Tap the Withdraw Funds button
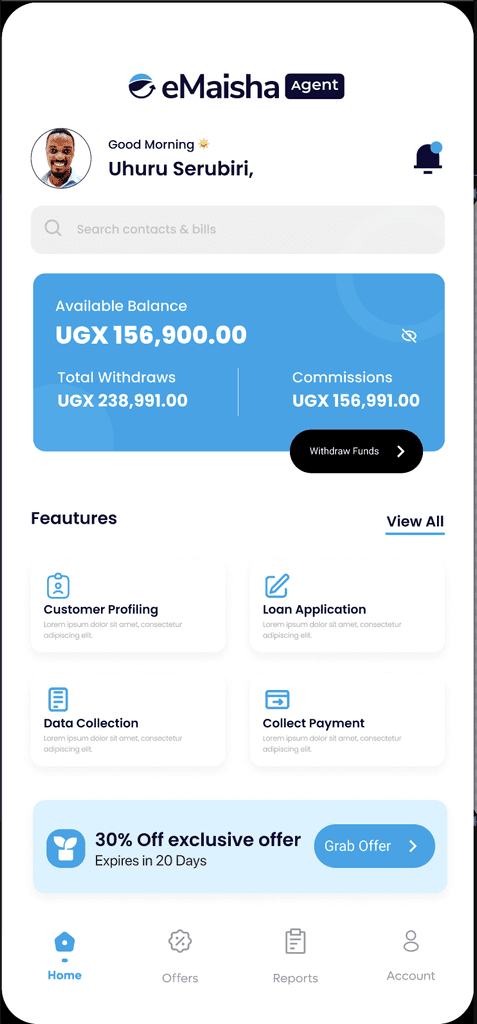 point(356,451)
